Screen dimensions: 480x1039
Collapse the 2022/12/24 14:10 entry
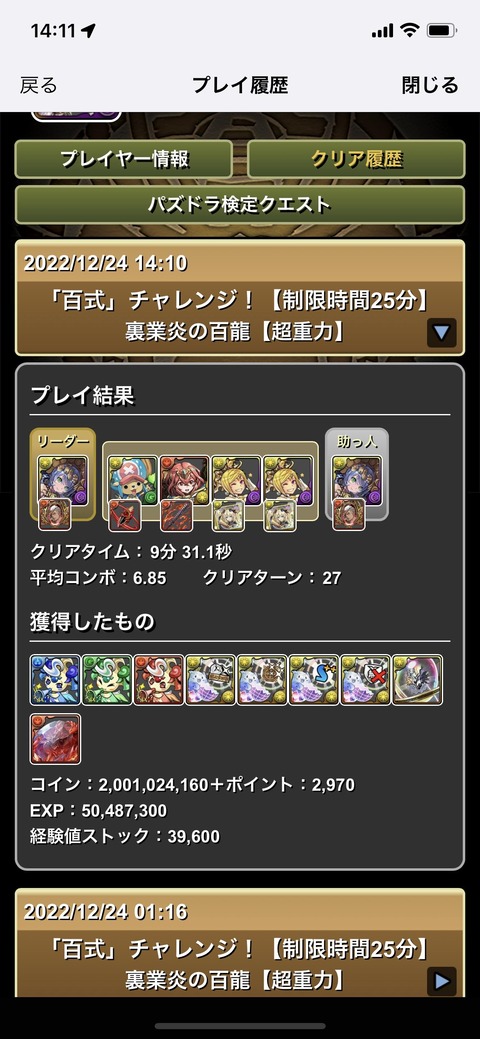[442, 332]
